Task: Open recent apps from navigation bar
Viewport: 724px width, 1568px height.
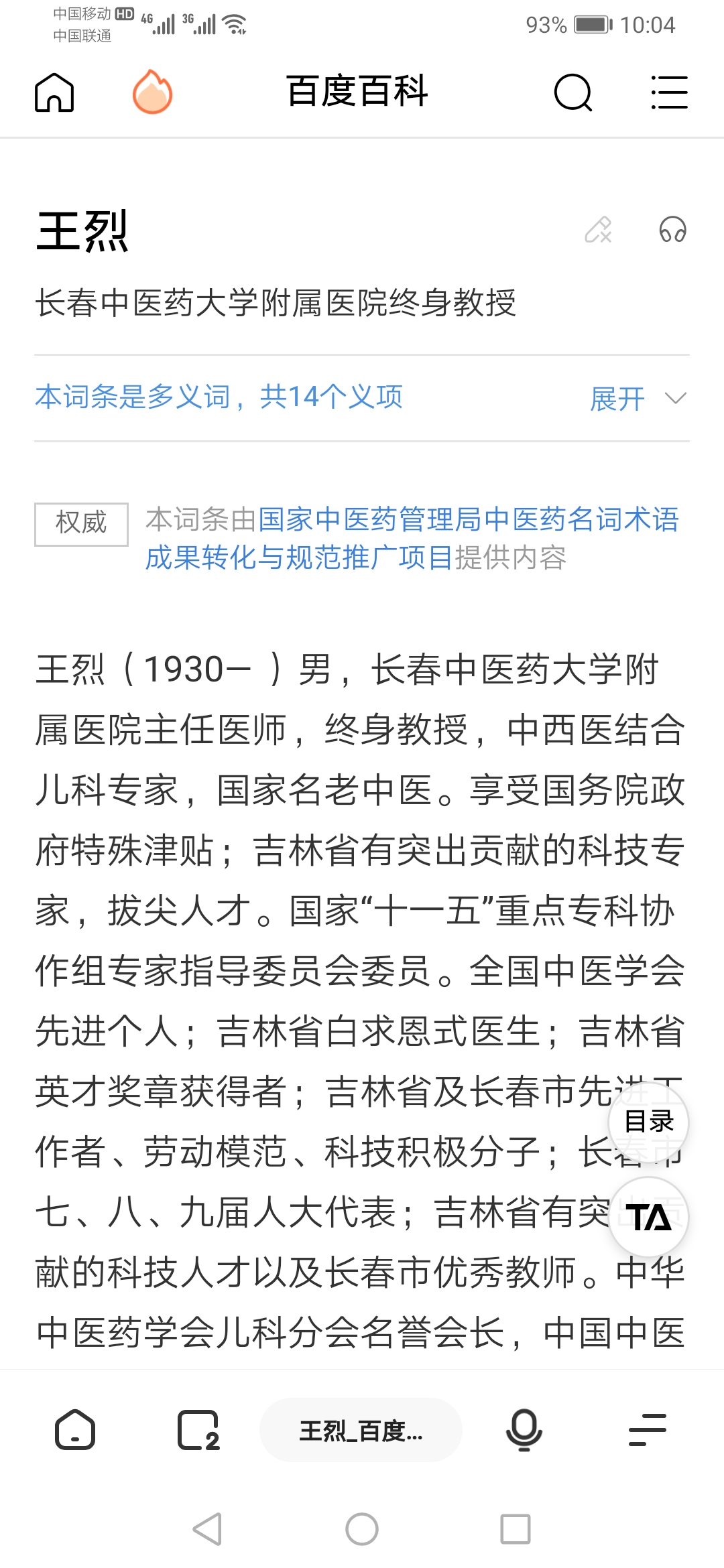Action: pyautogui.click(x=515, y=1529)
